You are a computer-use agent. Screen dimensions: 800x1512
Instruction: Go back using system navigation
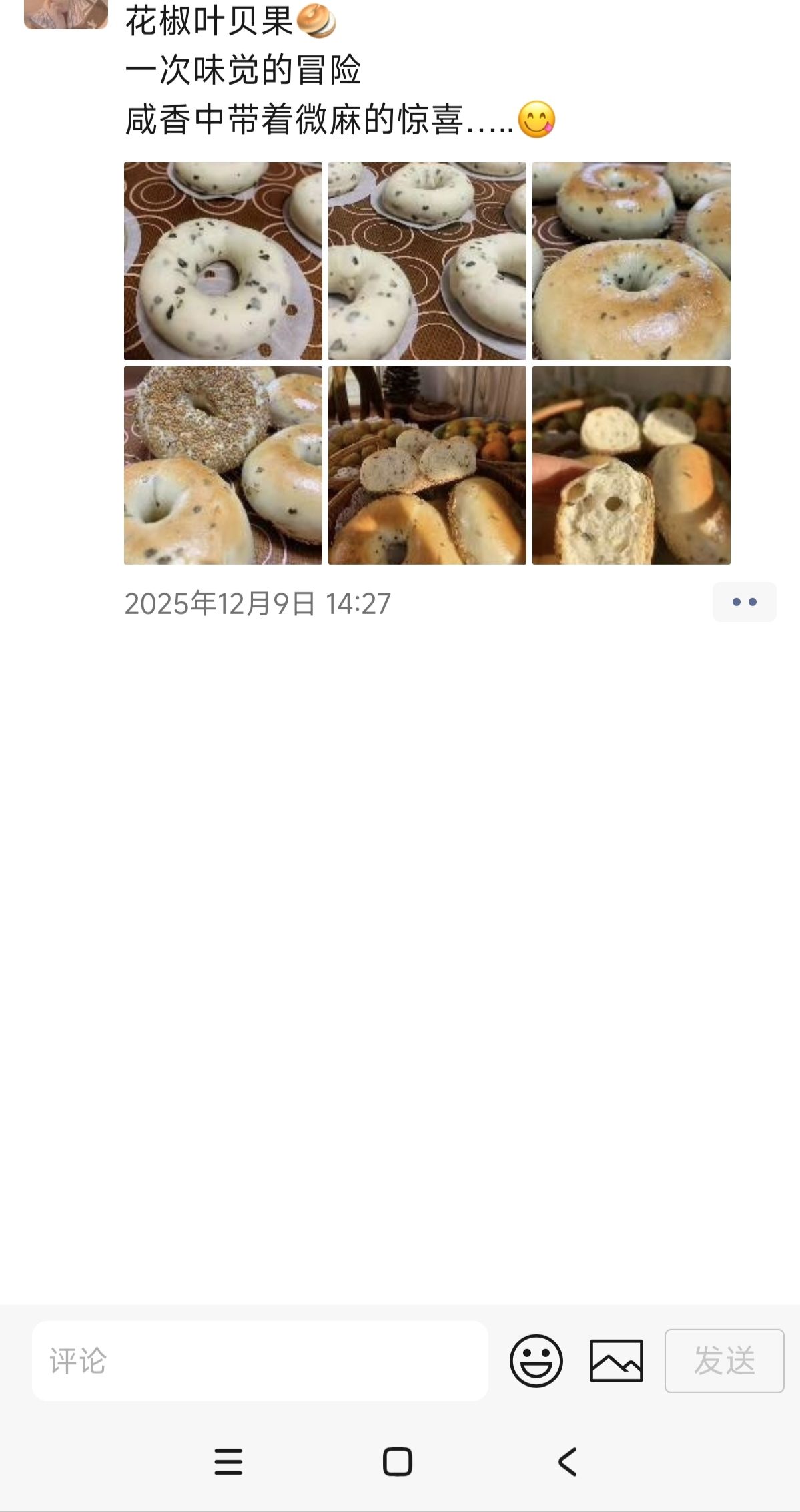(x=567, y=1461)
